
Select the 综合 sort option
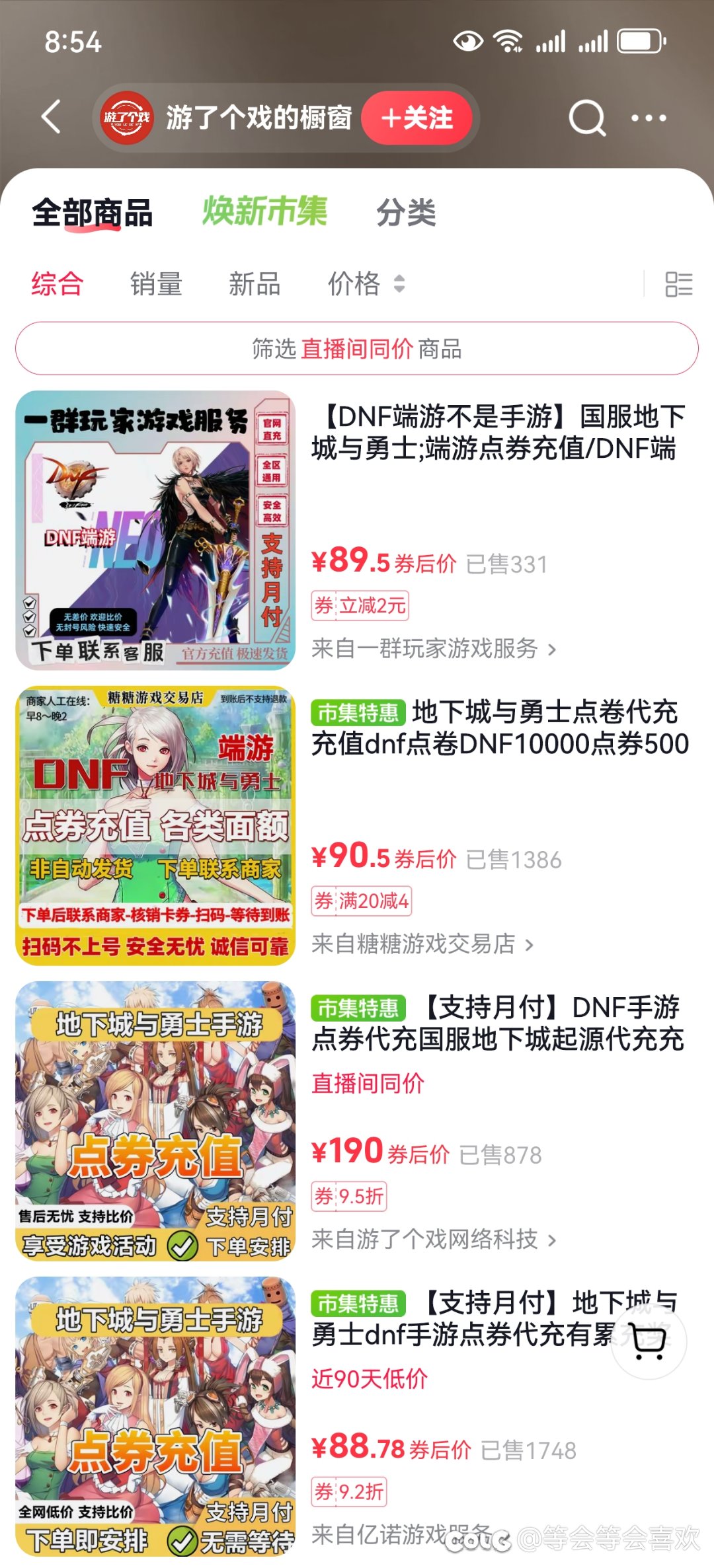58,284
